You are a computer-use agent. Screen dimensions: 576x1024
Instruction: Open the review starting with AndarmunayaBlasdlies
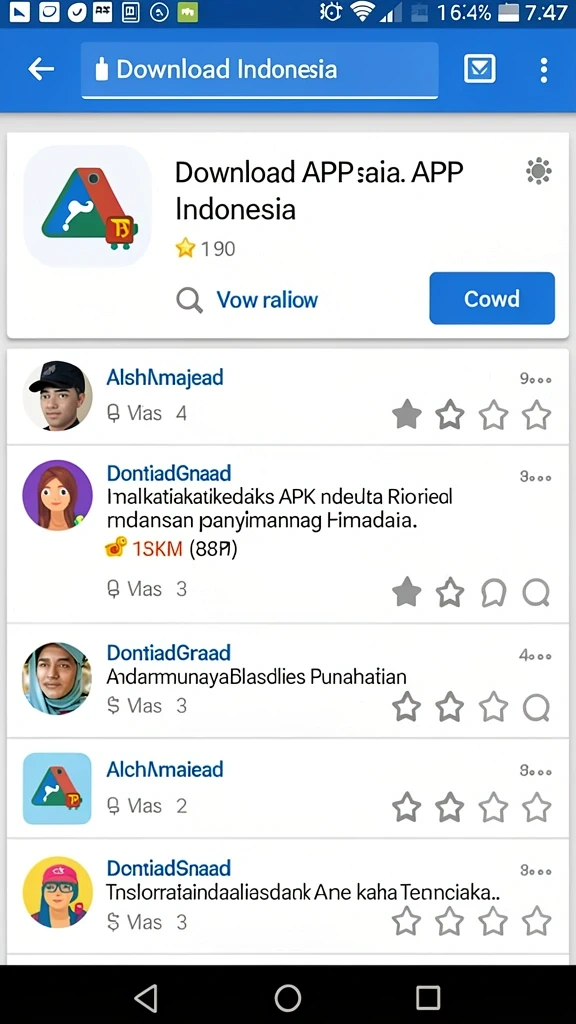pos(287,681)
